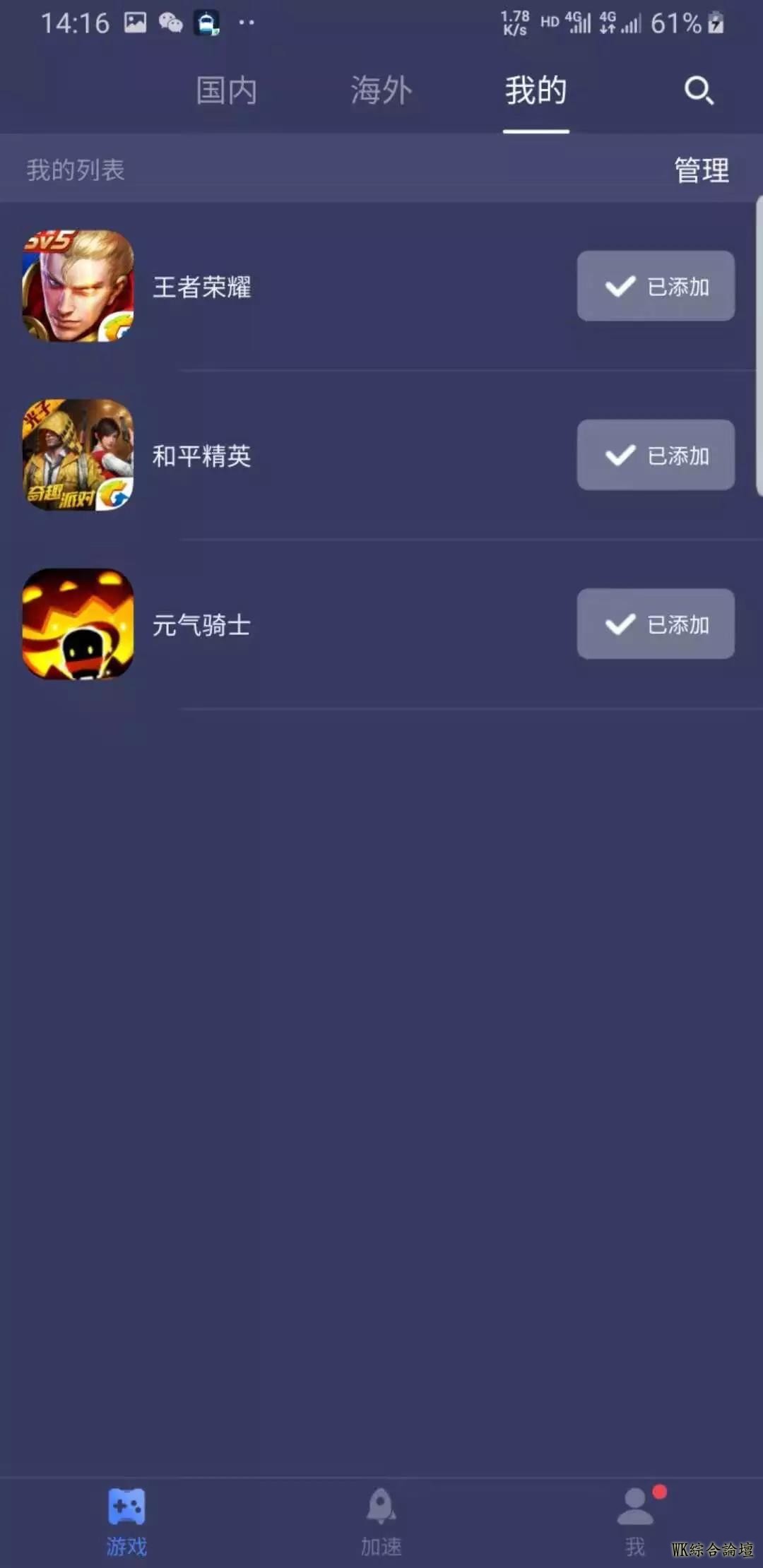763x1568 pixels.
Task: Select the 我的 tab
Action: [536, 91]
